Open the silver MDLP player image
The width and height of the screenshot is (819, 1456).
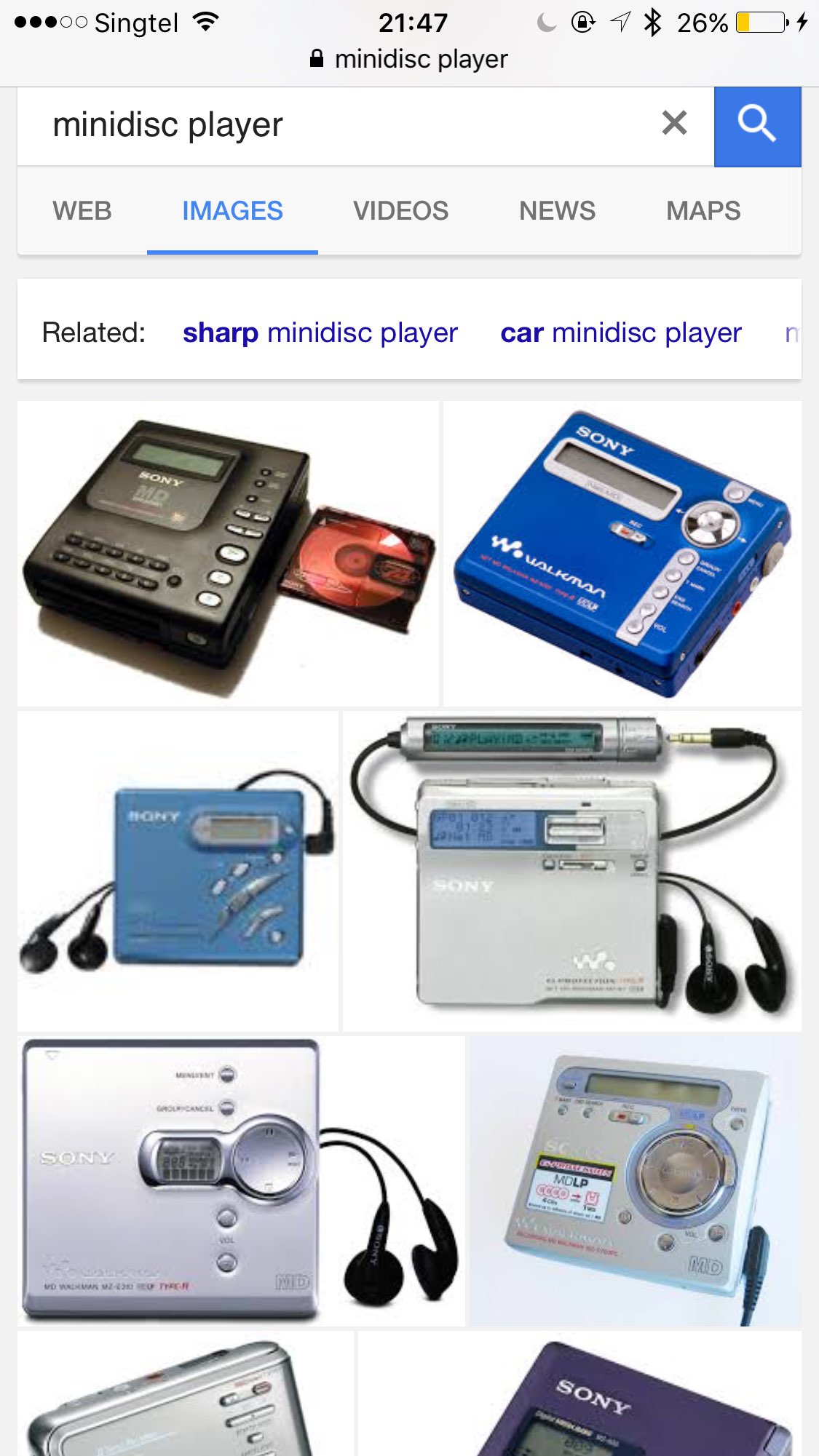(x=634, y=1180)
